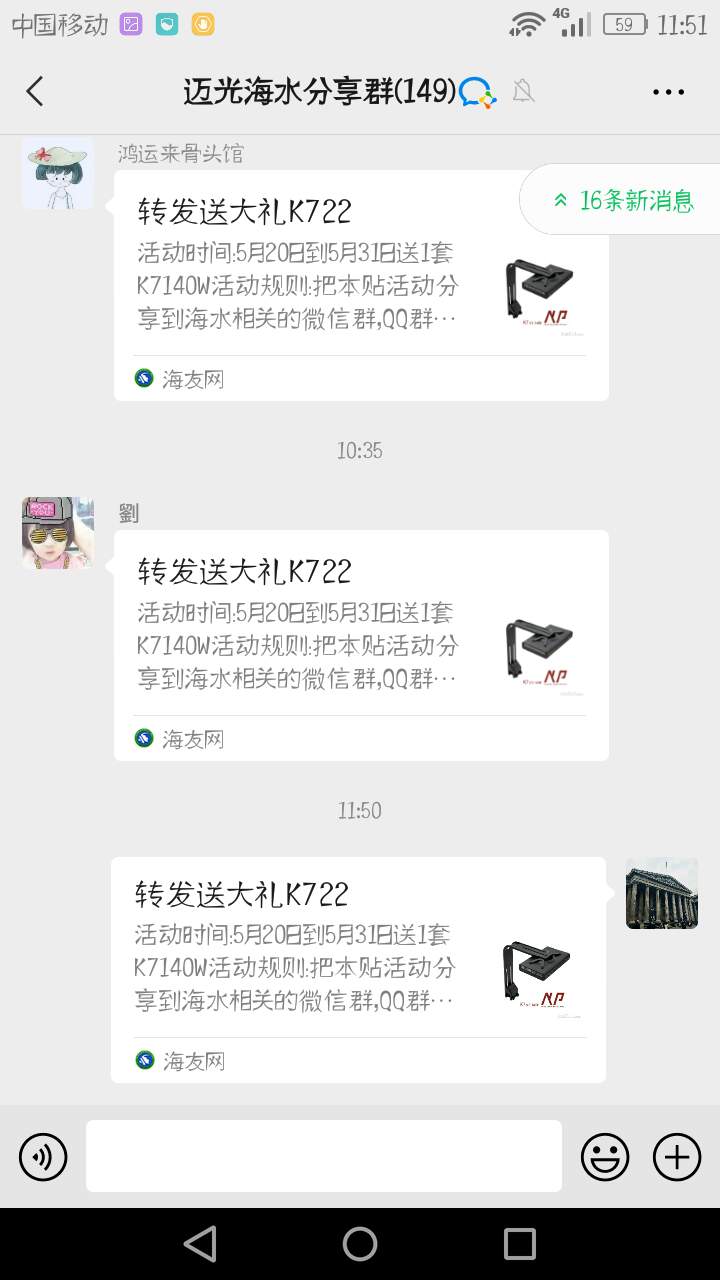Focus the message text field
The image size is (720, 1280).
click(323, 1156)
